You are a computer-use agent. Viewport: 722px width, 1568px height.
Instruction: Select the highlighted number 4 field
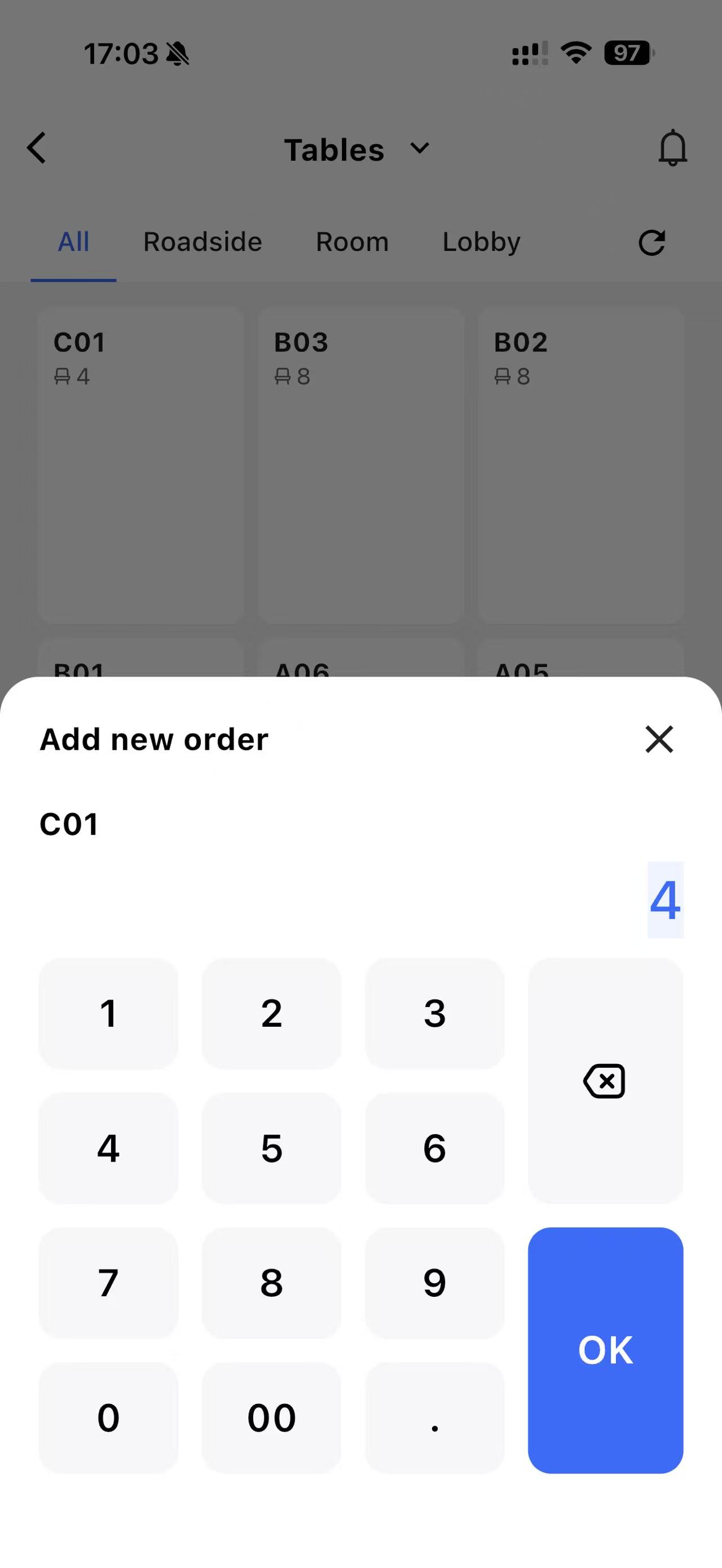click(x=665, y=900)
